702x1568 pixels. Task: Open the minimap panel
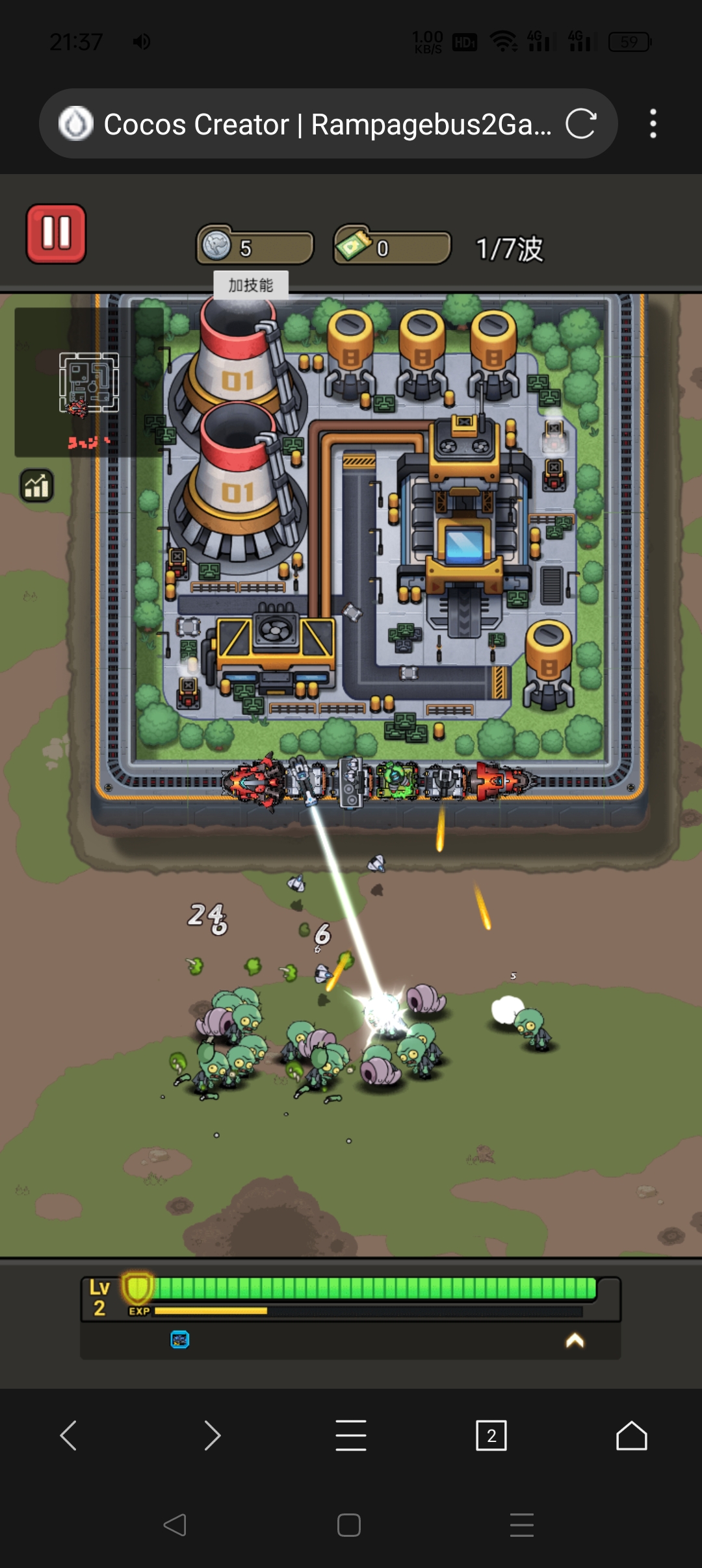88,383
